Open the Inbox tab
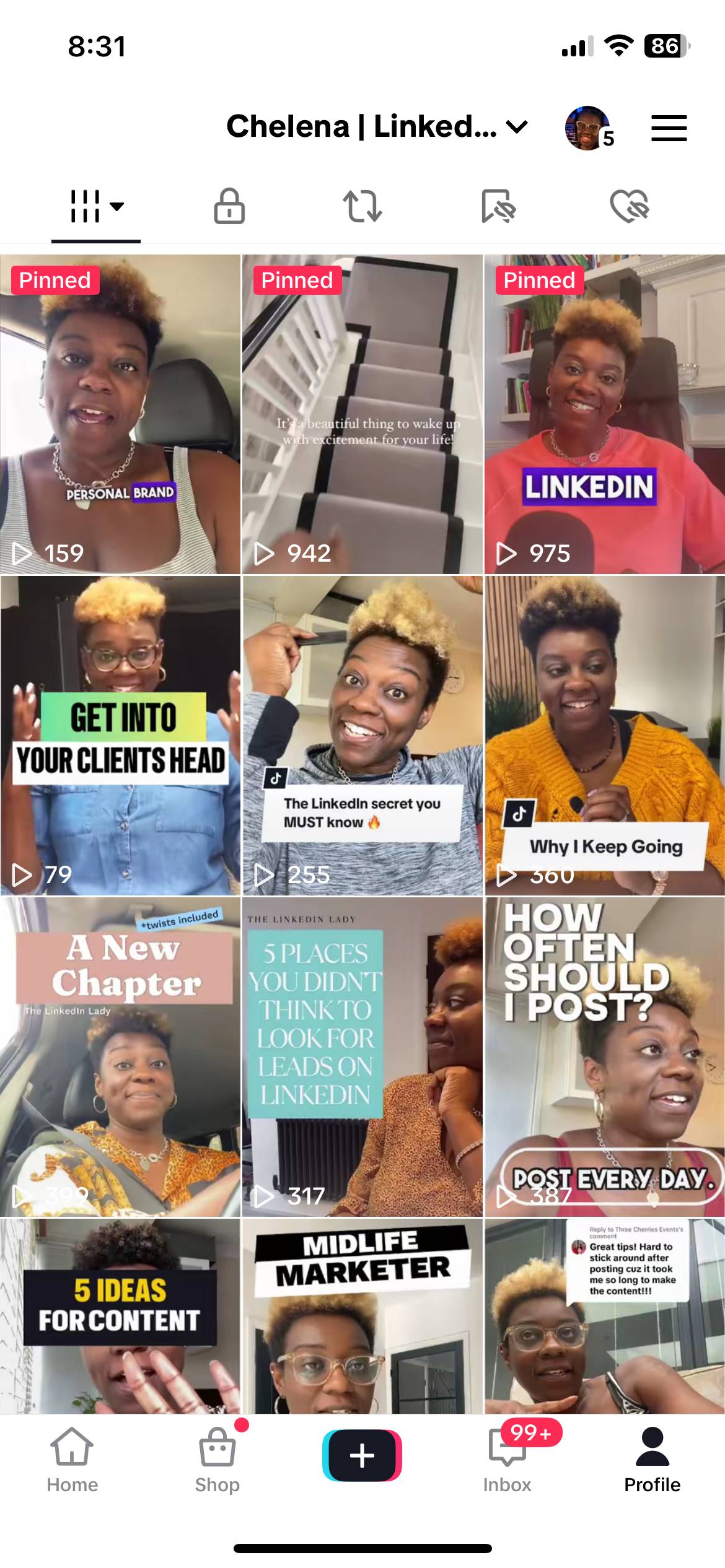The width and height of the screenshot is (725, 1568). (x=507, y=1459)
